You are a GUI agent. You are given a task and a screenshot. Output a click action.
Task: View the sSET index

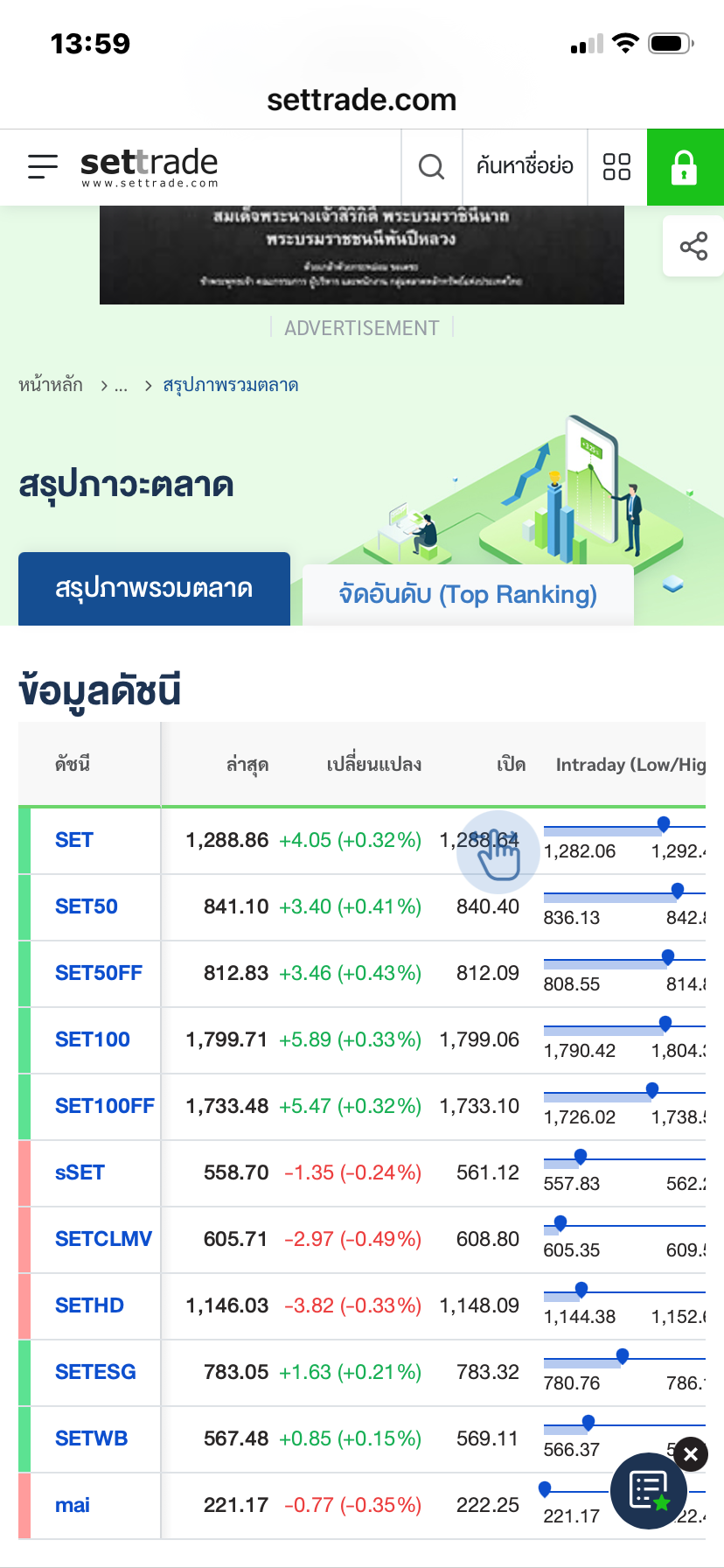80,1172
